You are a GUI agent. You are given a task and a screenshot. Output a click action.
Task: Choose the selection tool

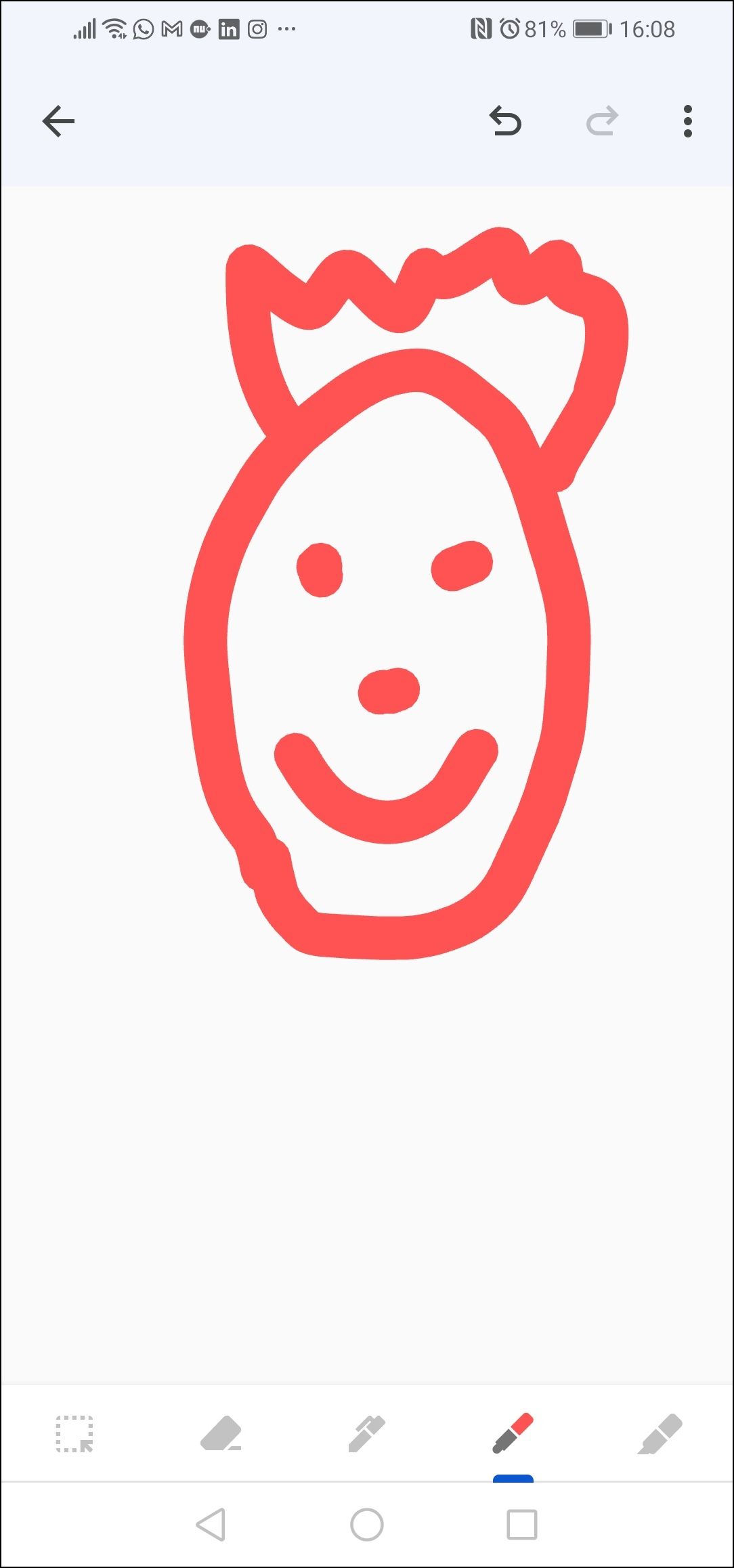coord(74,1433)
